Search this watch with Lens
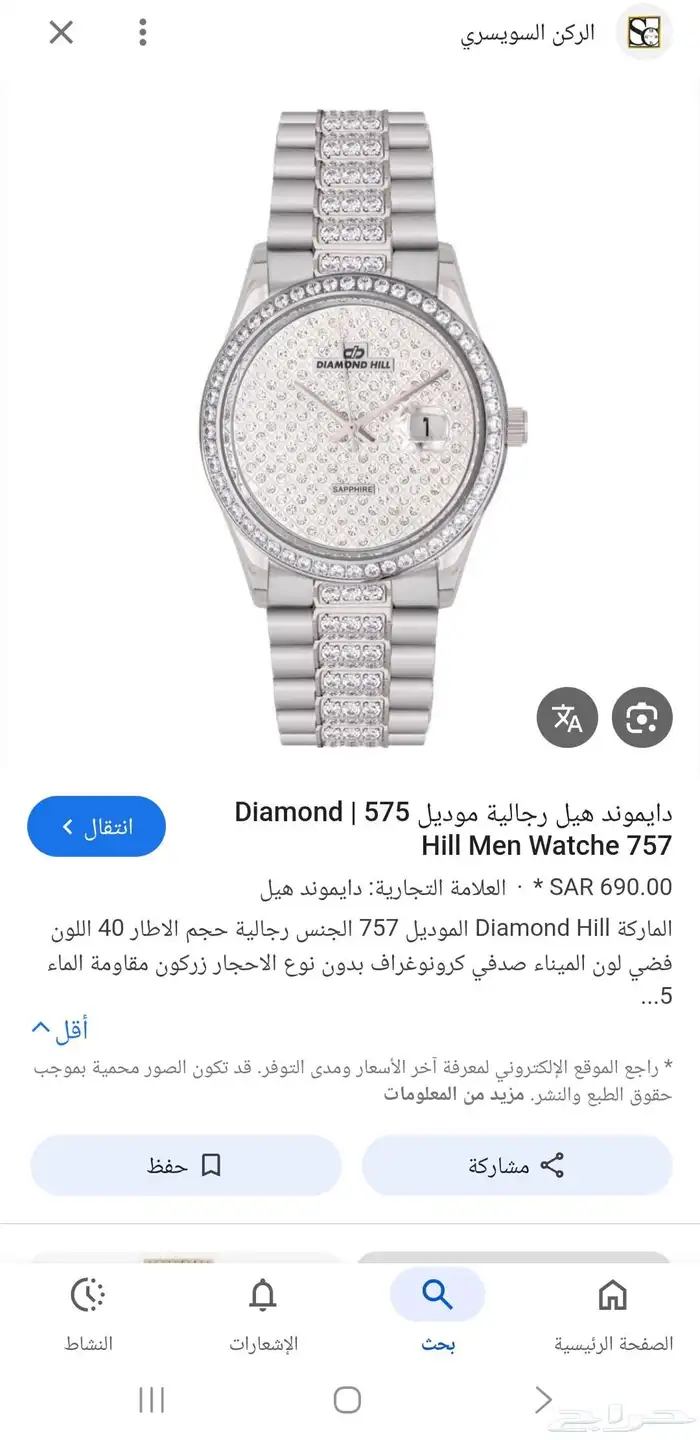This screenshot has height=1440, width=700. [x=642, y=718]
